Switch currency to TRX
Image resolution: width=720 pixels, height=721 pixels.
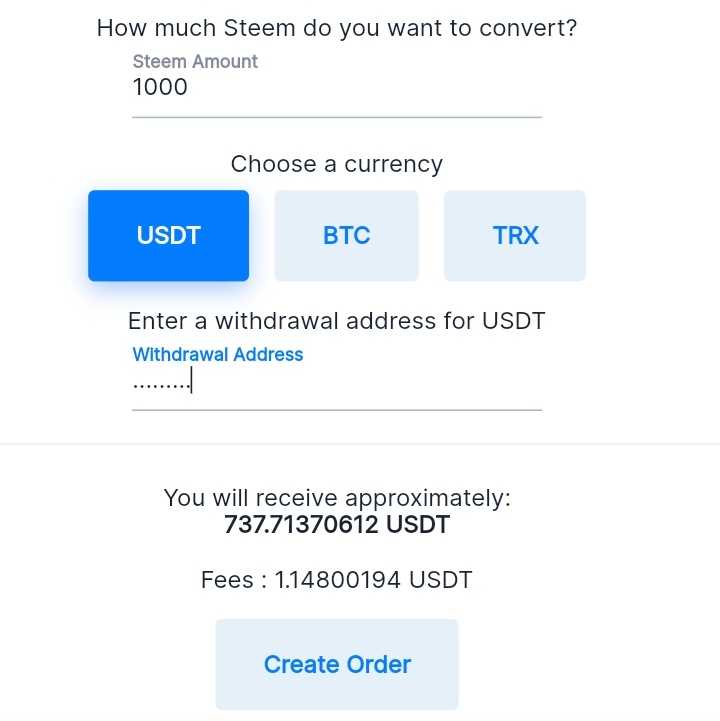[515, 236]
